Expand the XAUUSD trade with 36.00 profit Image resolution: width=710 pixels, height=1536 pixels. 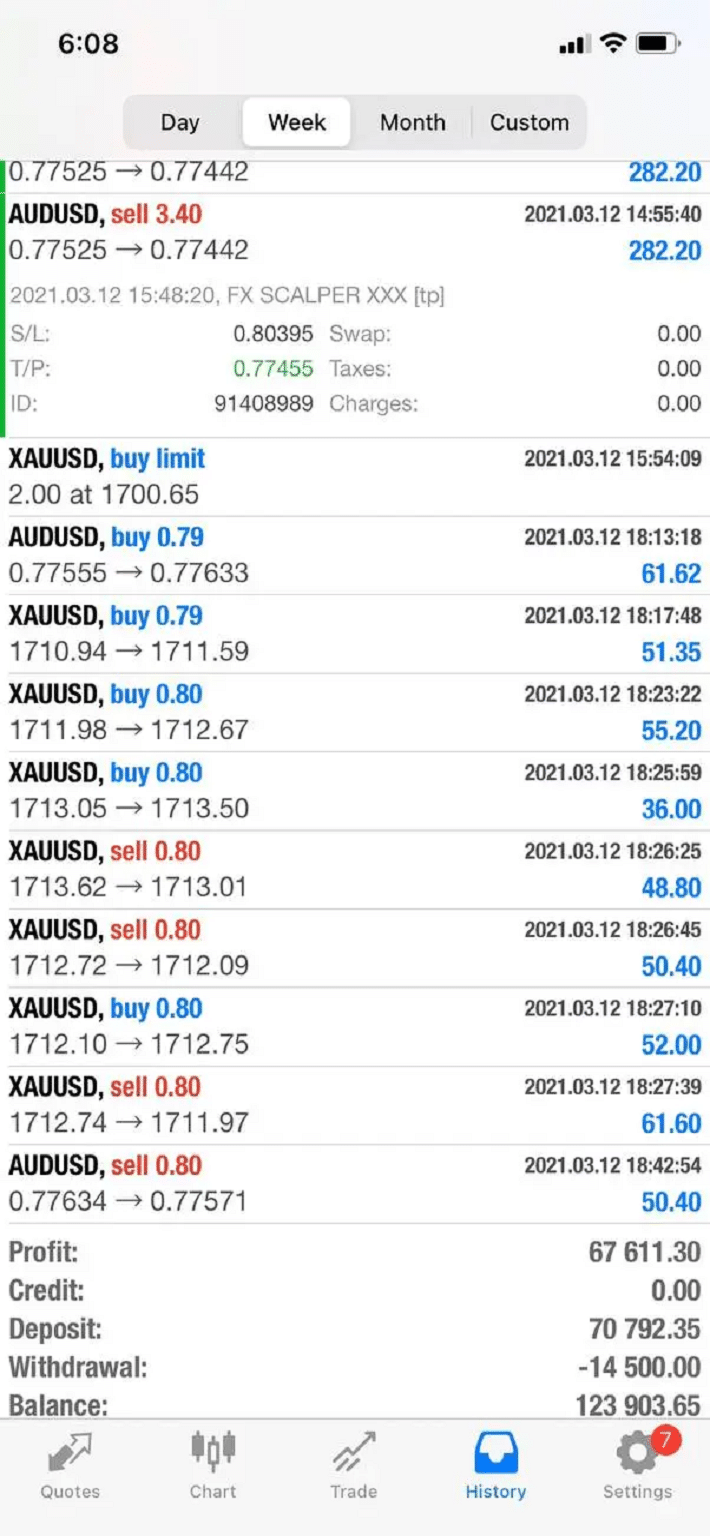click(x=355, y=791)
